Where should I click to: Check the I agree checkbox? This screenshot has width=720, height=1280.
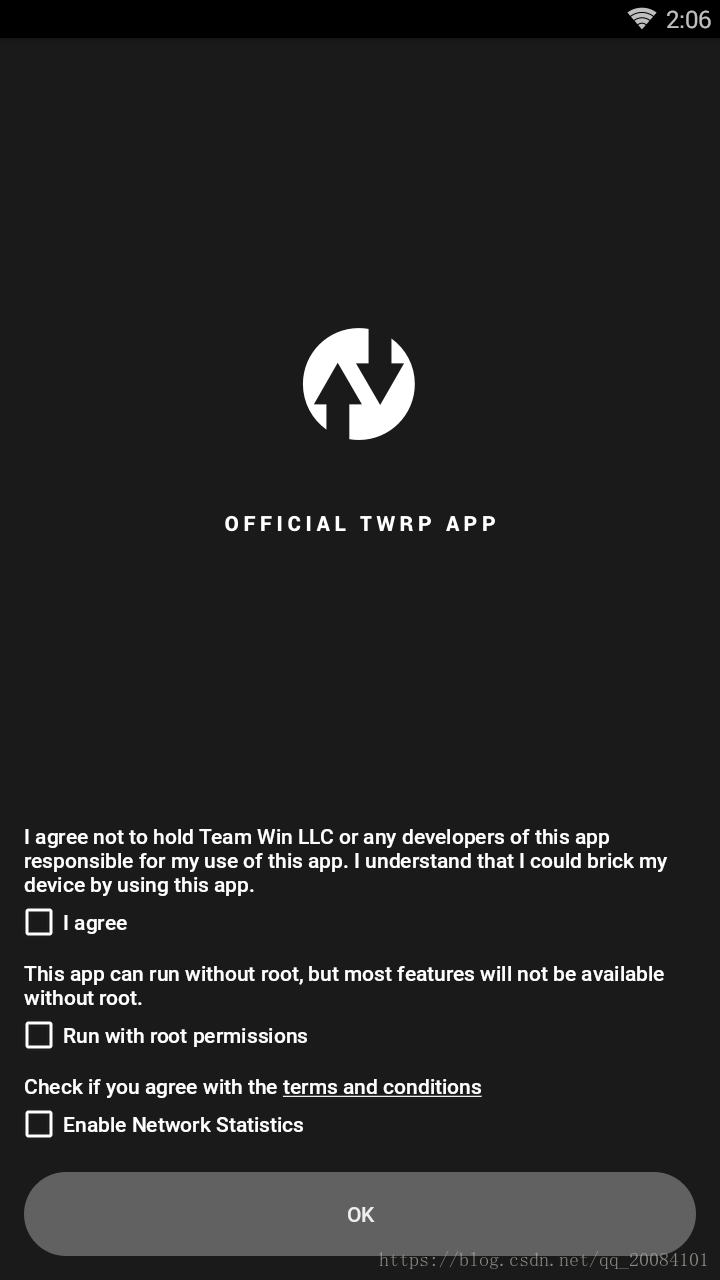[39, 922]
